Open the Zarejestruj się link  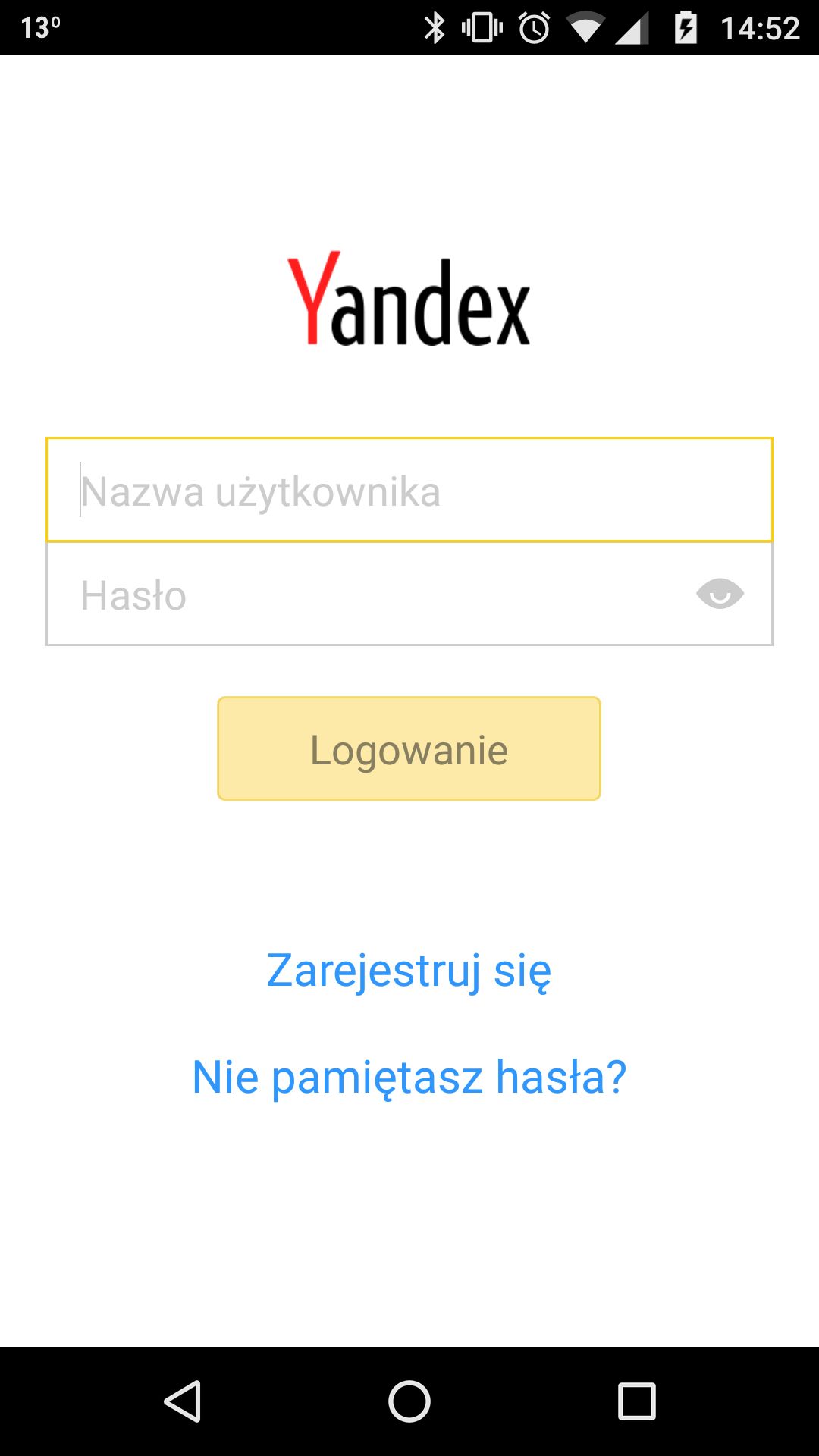click(409, 971)
